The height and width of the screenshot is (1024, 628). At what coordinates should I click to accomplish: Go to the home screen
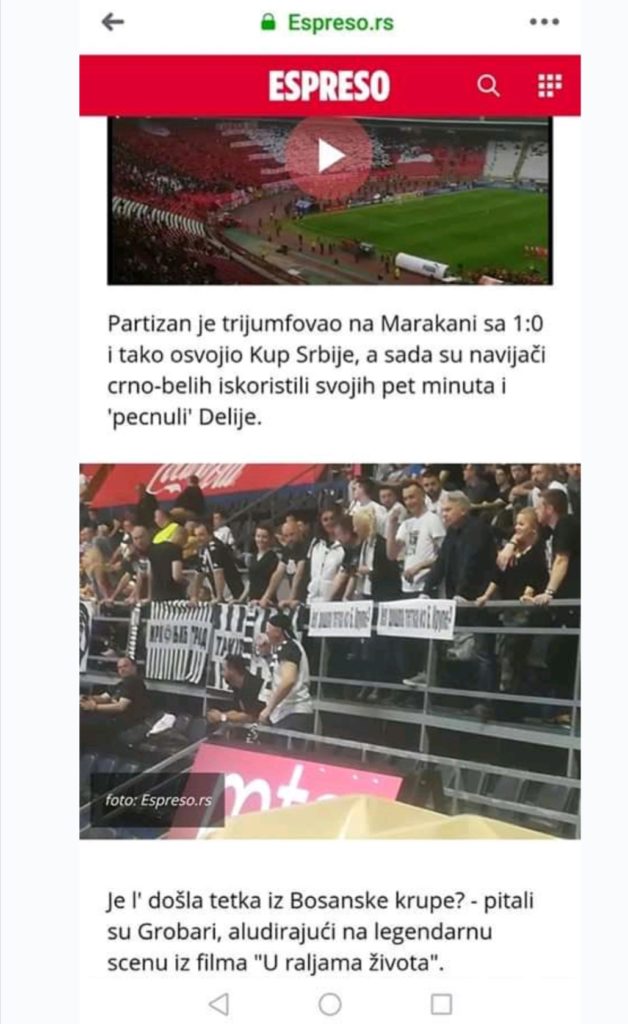(329, 1003)
